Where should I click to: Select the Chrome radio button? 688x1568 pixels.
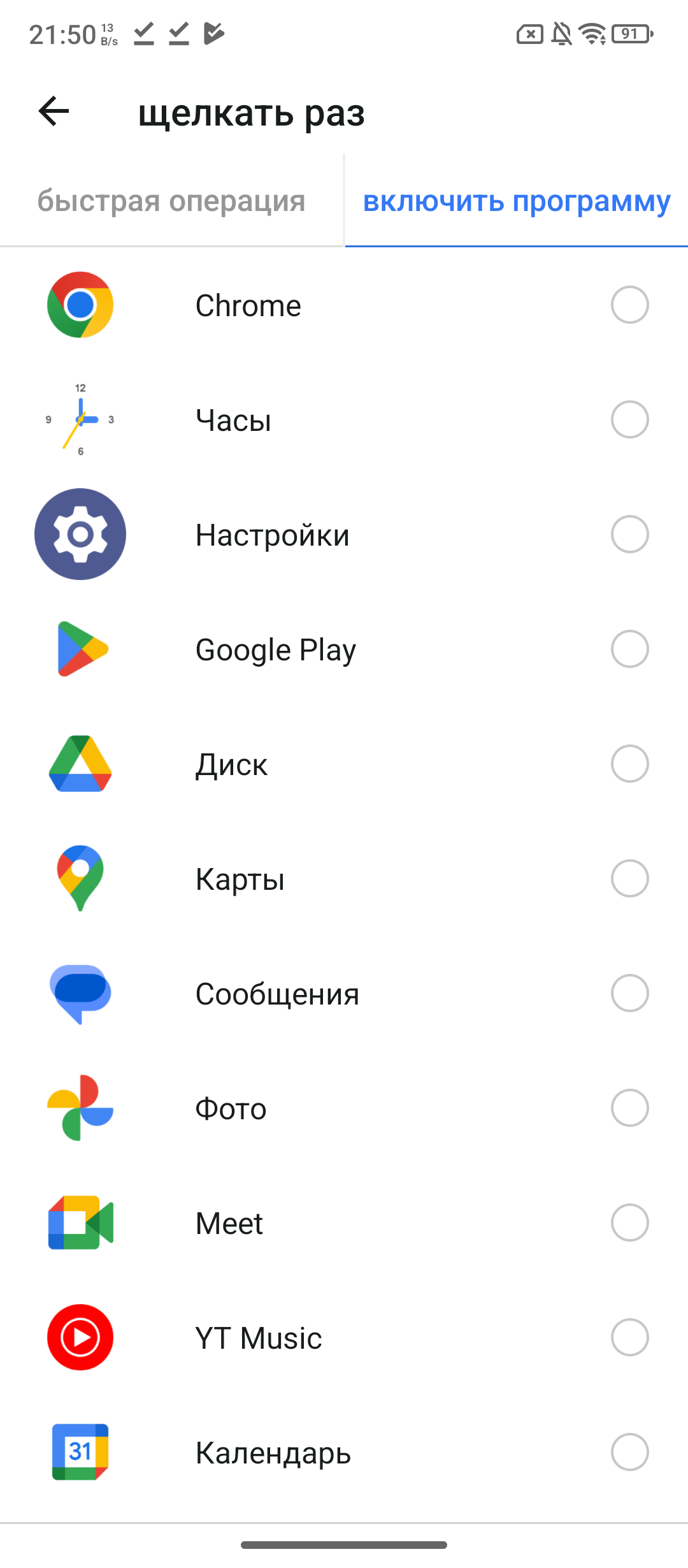pyautogui.click(x=629, y=305)
